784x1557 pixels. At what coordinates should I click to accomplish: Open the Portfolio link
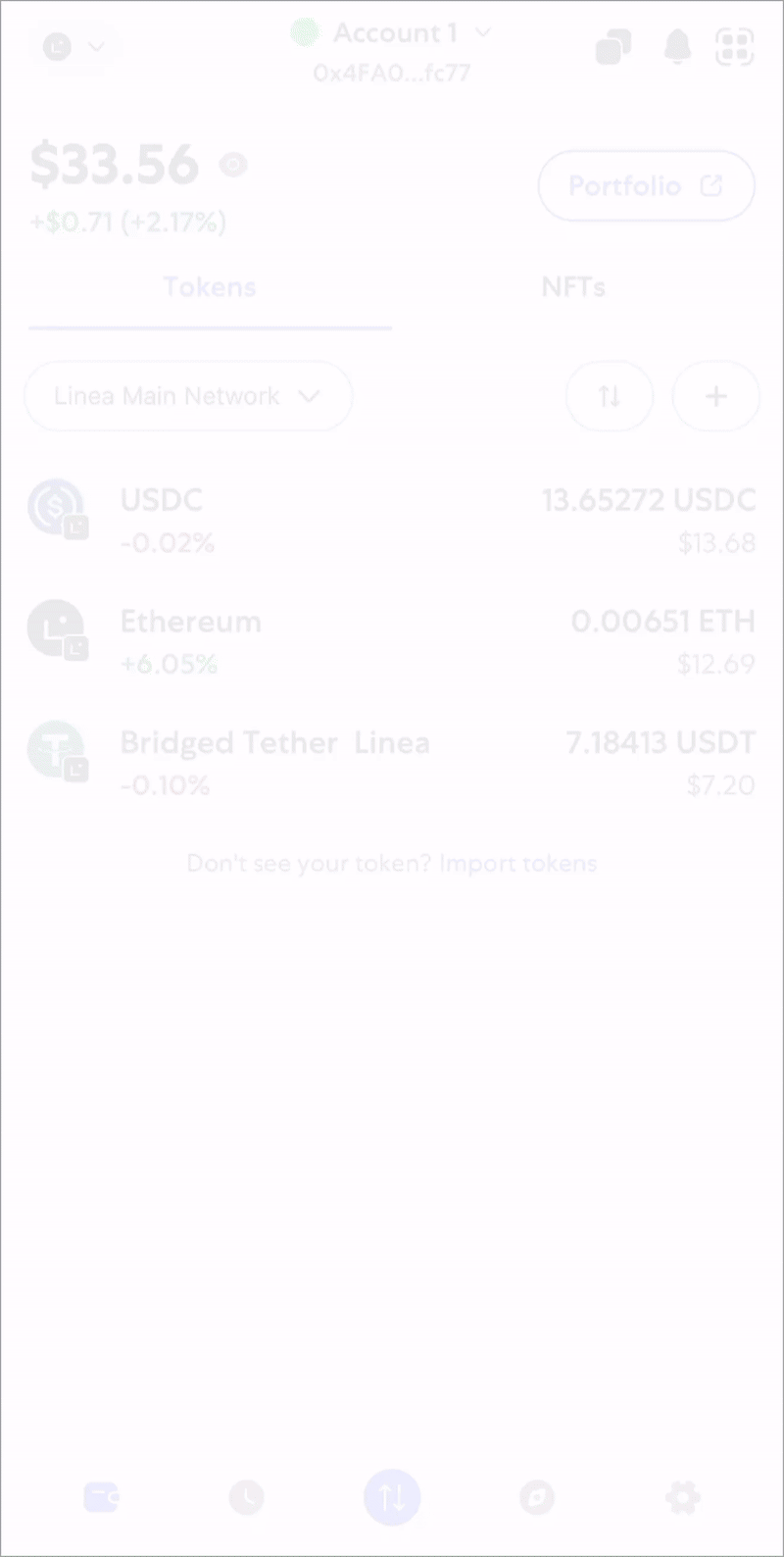click(x=646, y=185)
